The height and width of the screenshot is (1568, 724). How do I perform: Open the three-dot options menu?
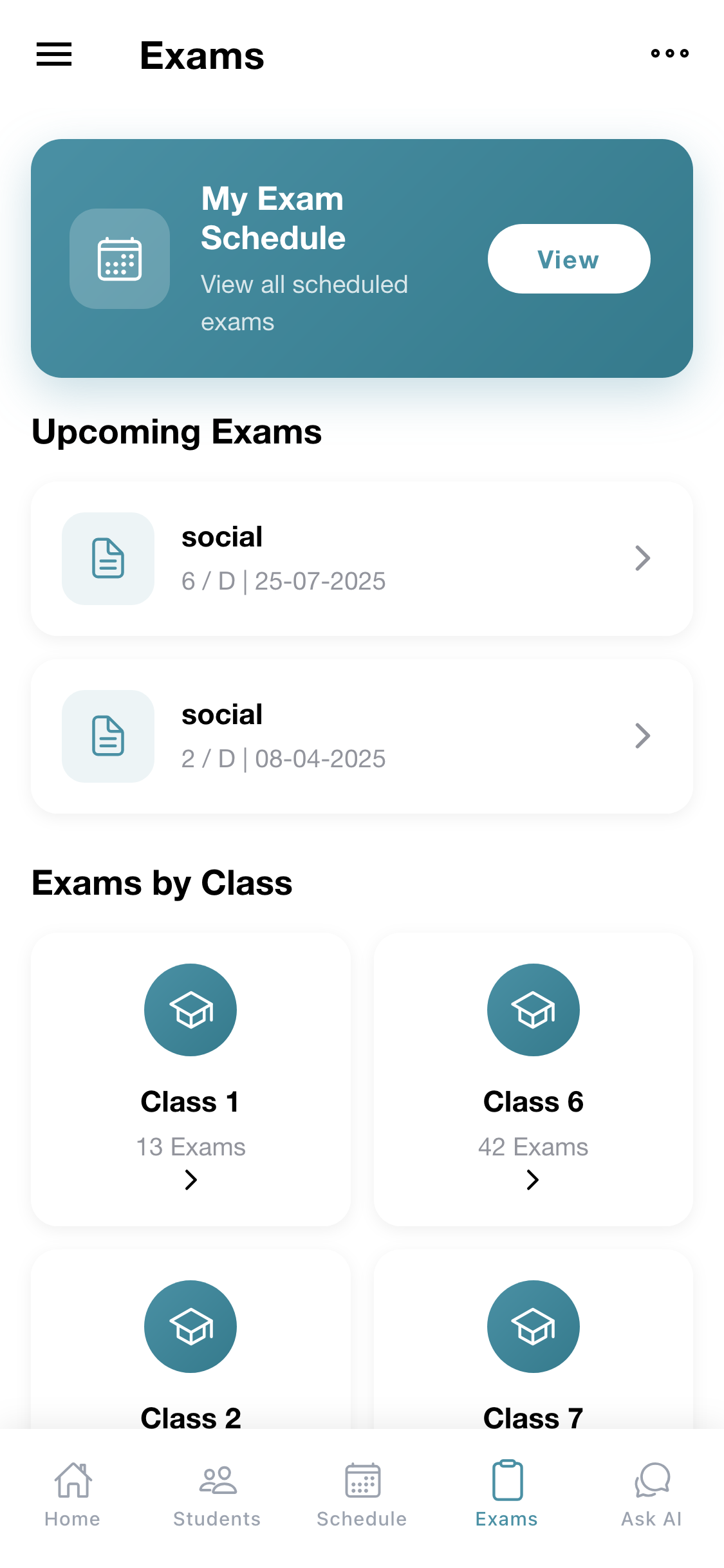[670, 54]
